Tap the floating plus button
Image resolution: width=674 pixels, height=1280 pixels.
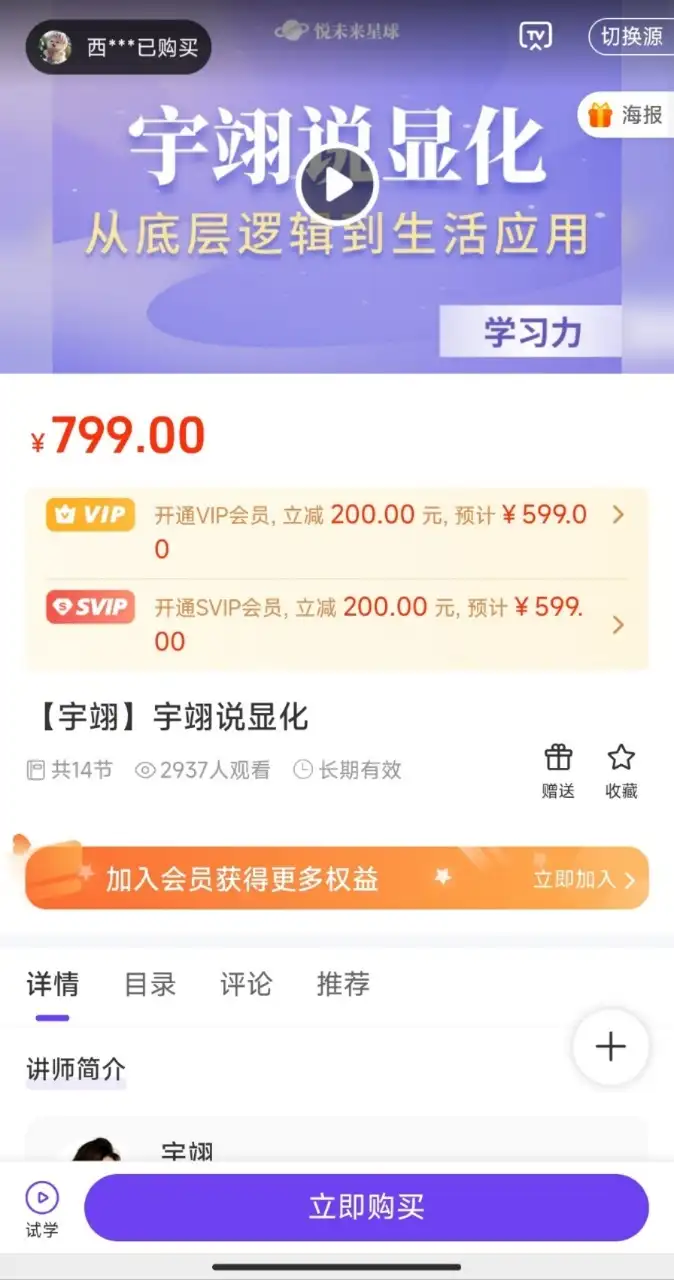(x=610, y=1047)
